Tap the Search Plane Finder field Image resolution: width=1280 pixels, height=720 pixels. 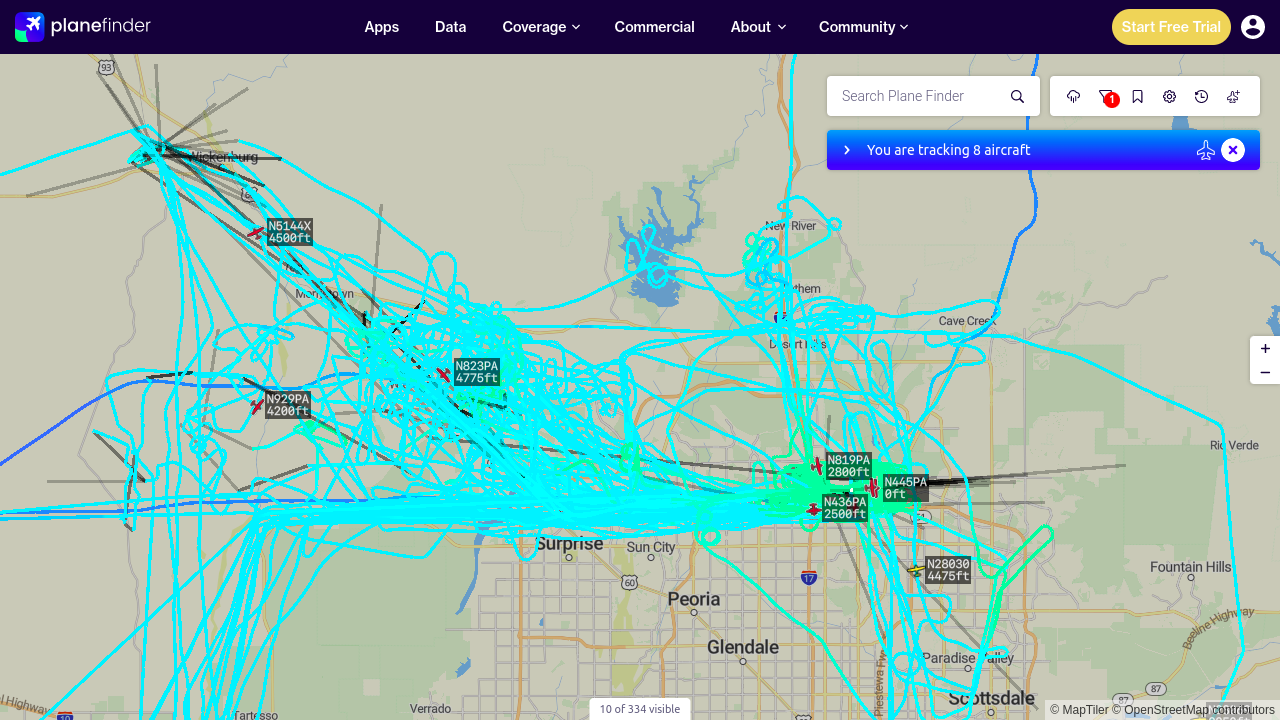pyautogui.click(x=920, y=96)
